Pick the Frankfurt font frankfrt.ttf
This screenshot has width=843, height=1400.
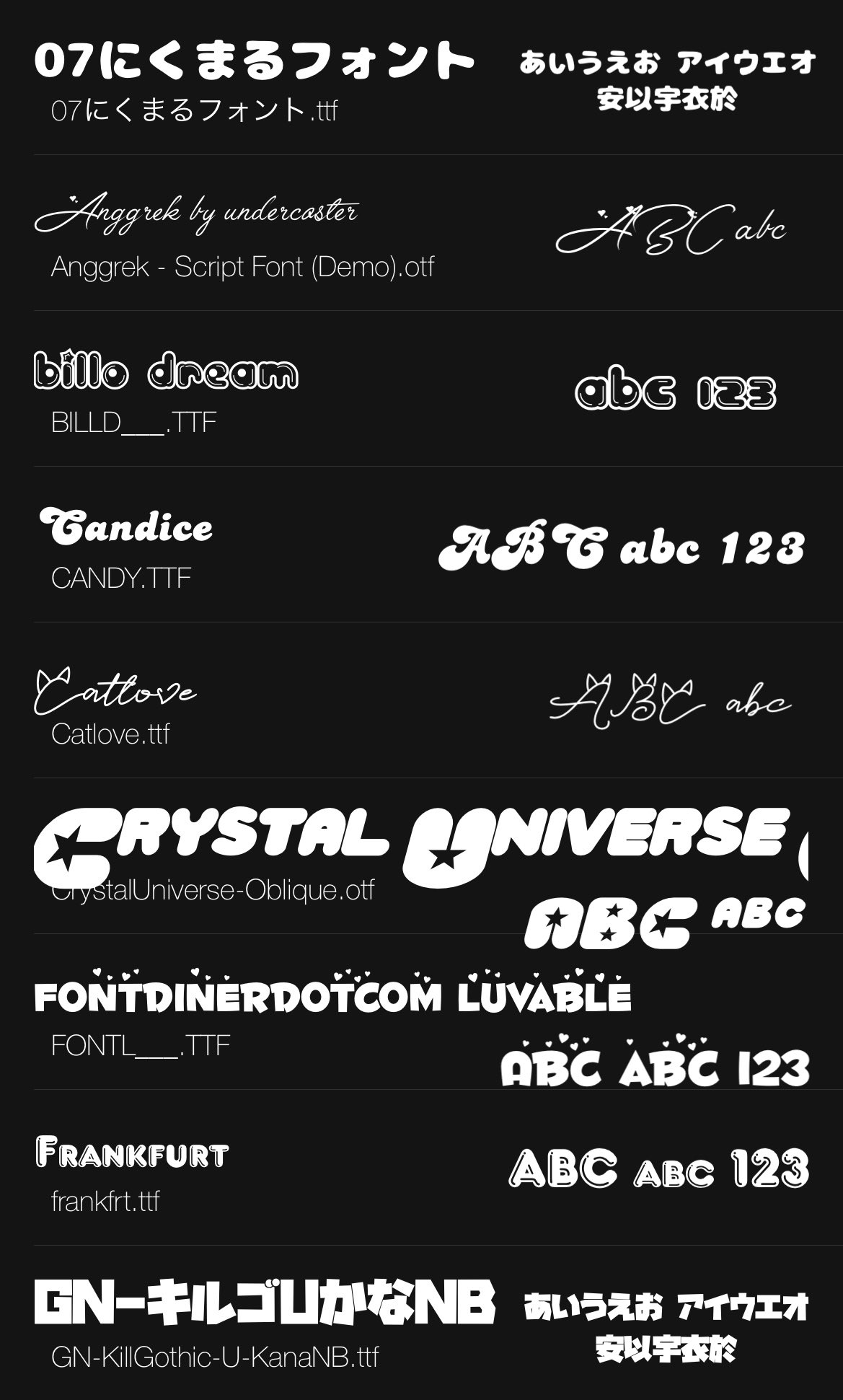point(421,1170)
